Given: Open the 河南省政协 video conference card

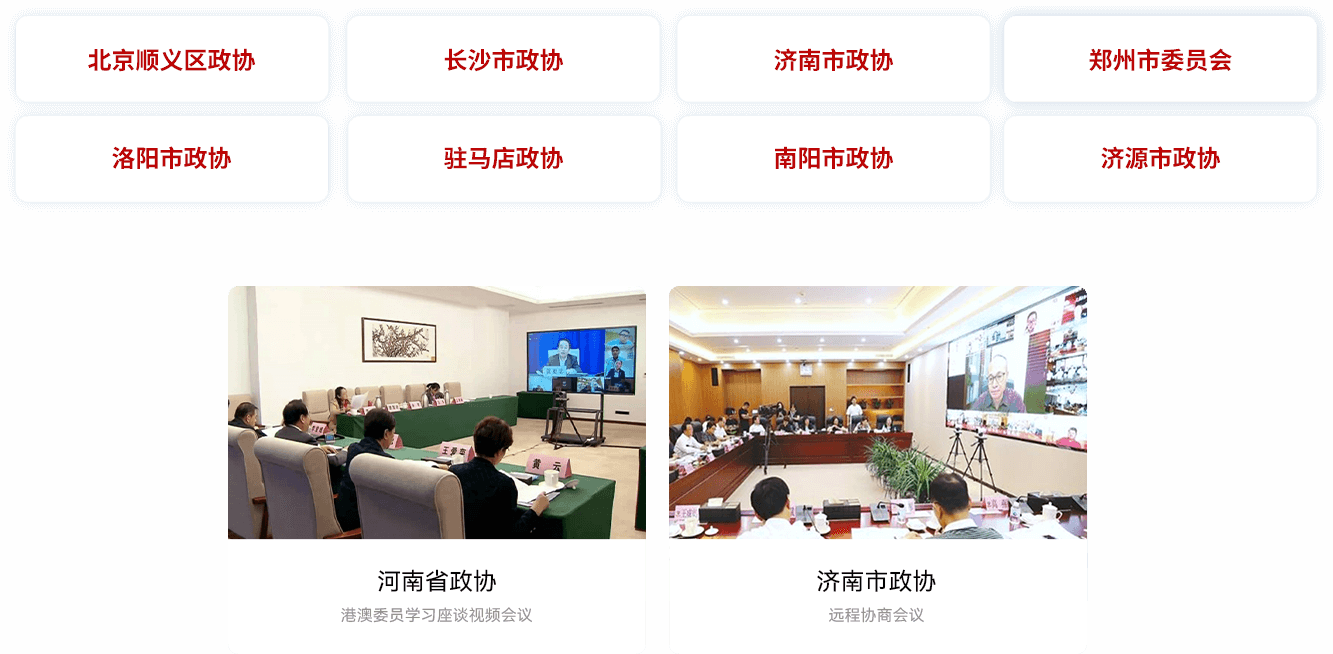Looking at the screenshot, I should coord(437,470).
